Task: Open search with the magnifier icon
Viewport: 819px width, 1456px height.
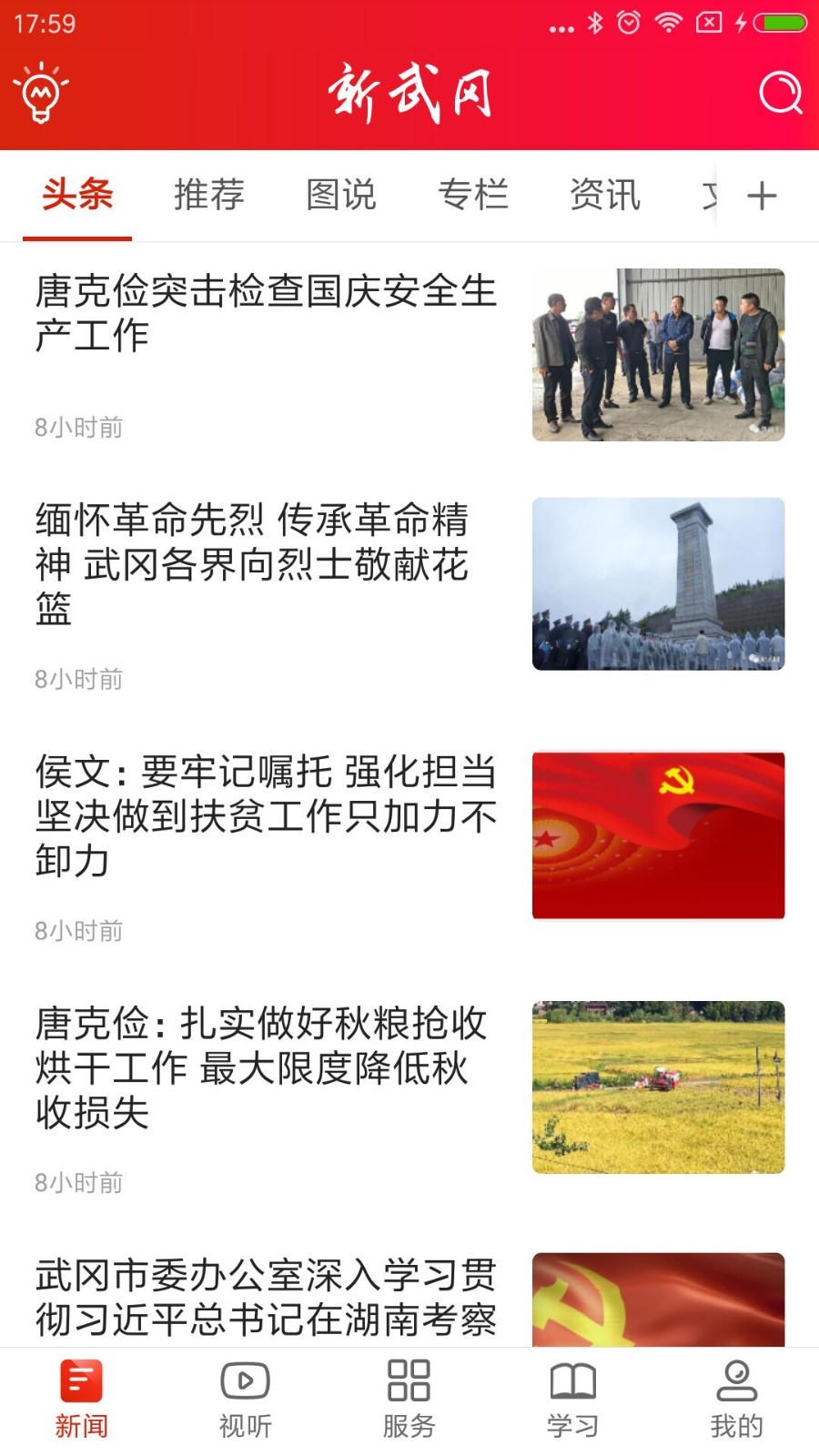Action: coord(780,92)
